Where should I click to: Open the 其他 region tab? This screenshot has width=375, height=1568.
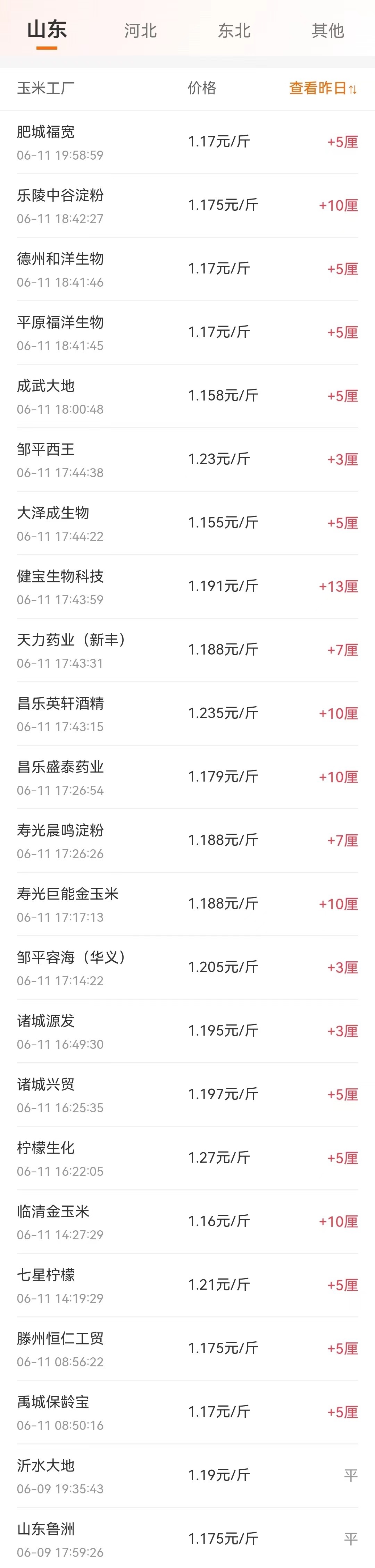tap(328, 31)
